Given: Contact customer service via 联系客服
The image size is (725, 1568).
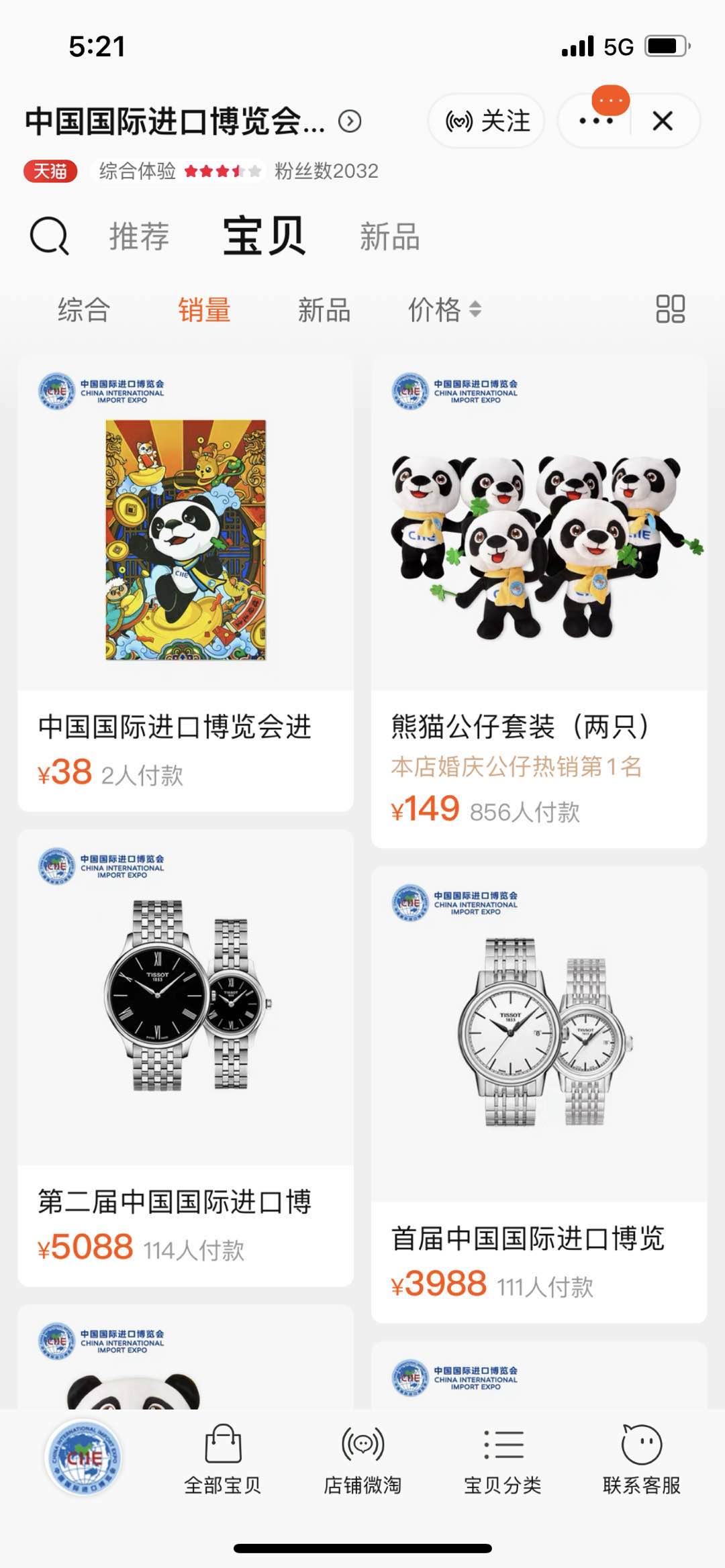Looking at the screenshot, I should pos(642,1459).
